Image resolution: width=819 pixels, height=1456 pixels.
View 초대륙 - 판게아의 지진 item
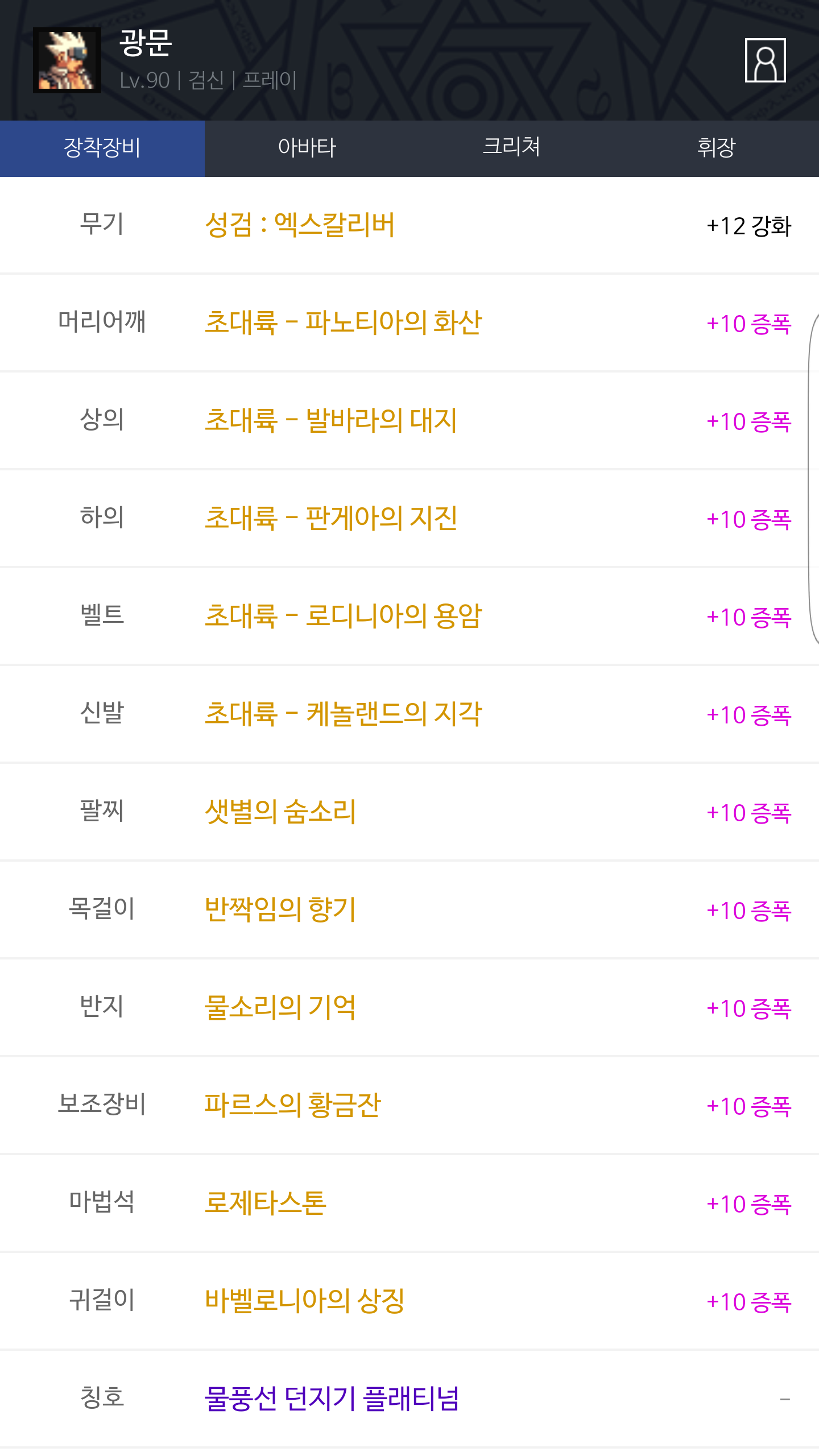coord(330,519)
